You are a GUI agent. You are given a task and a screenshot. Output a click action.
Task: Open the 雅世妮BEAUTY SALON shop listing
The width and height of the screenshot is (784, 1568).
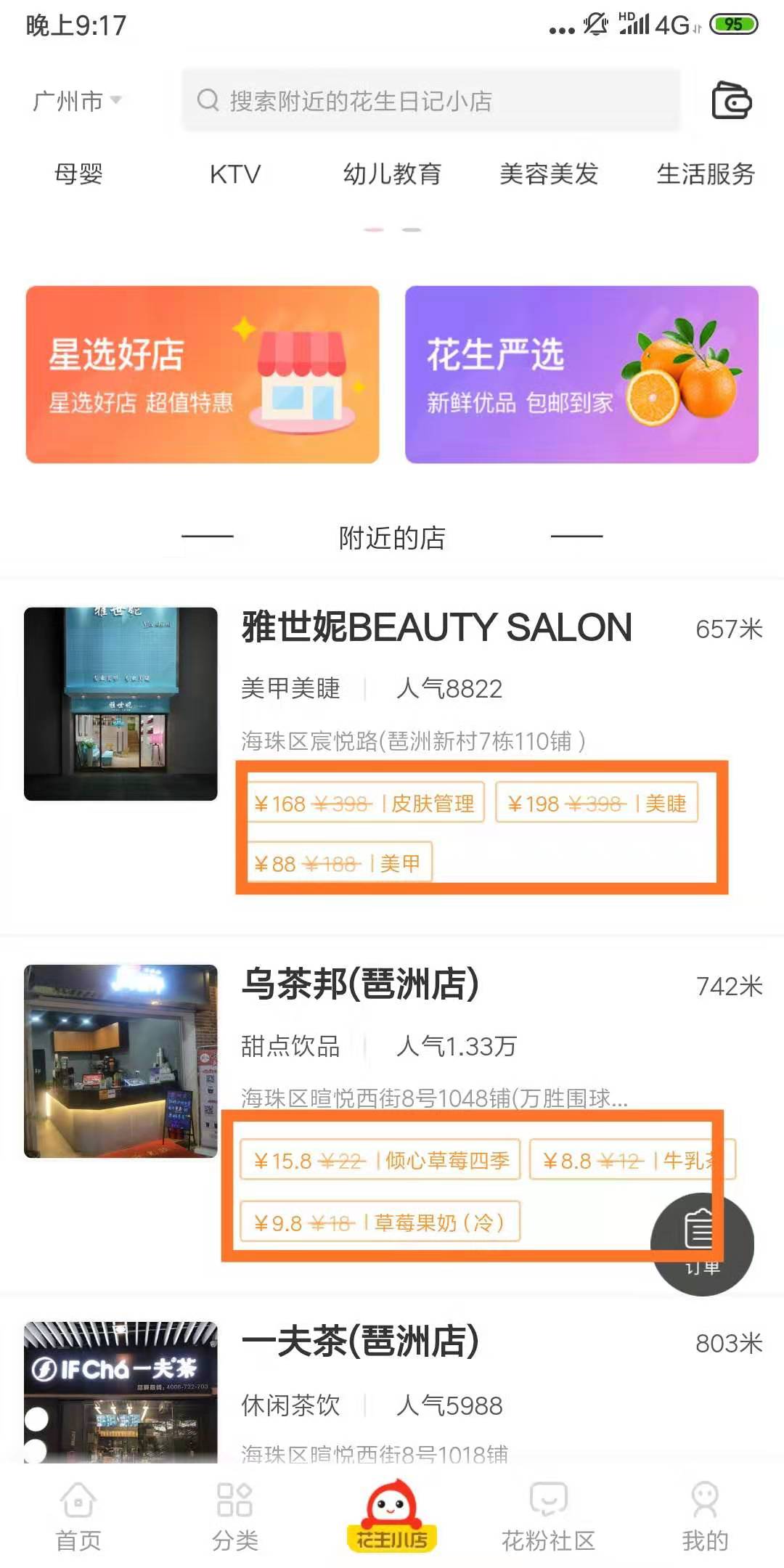[436, 628]
